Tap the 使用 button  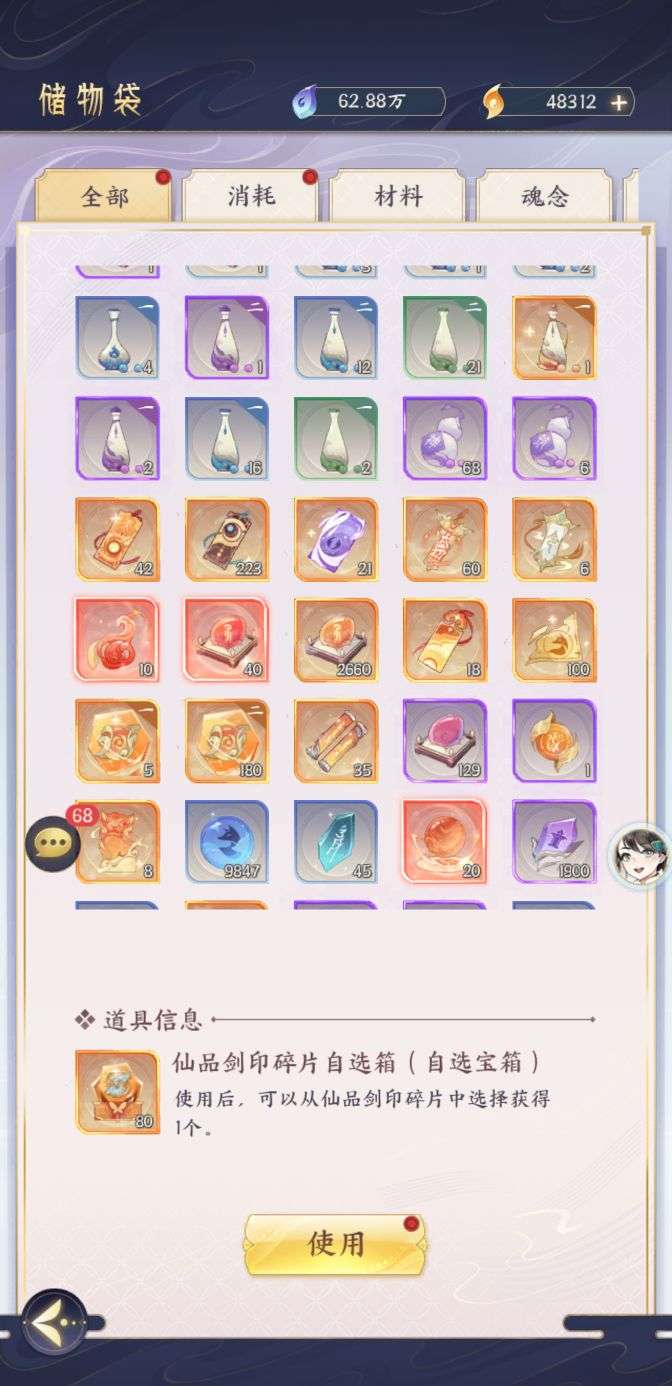[335, 1243]
